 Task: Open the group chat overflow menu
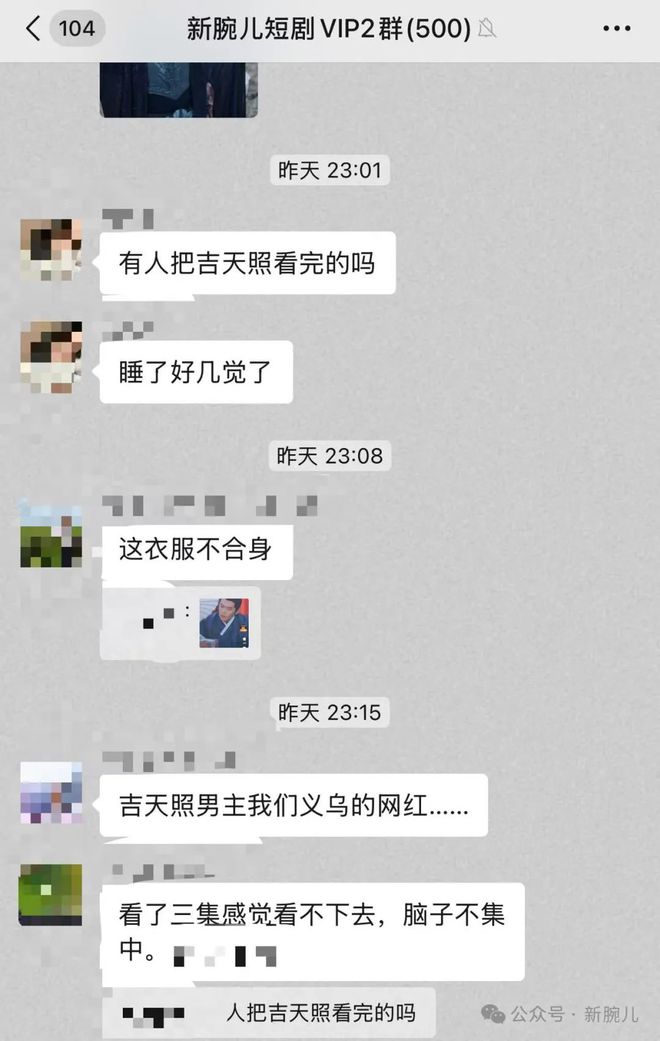tap(616, 29)
